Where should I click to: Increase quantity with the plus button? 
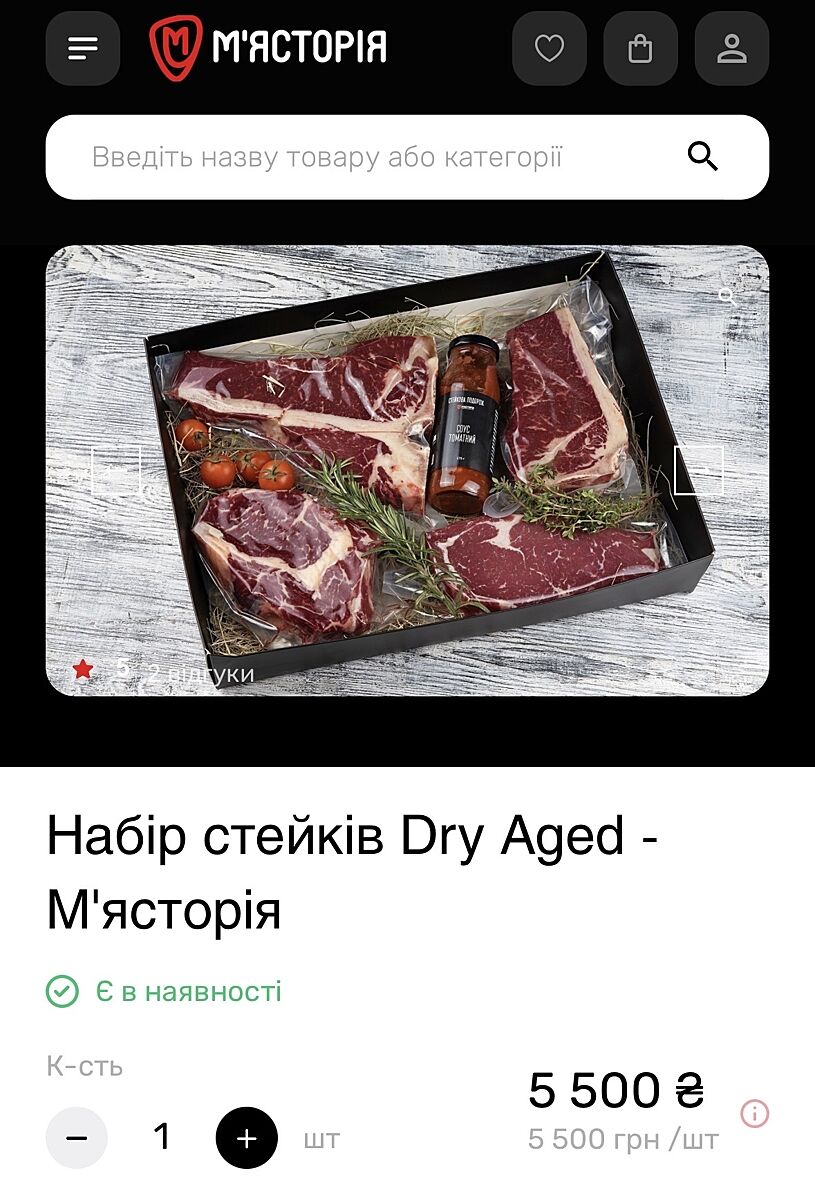pos(246,1138)
